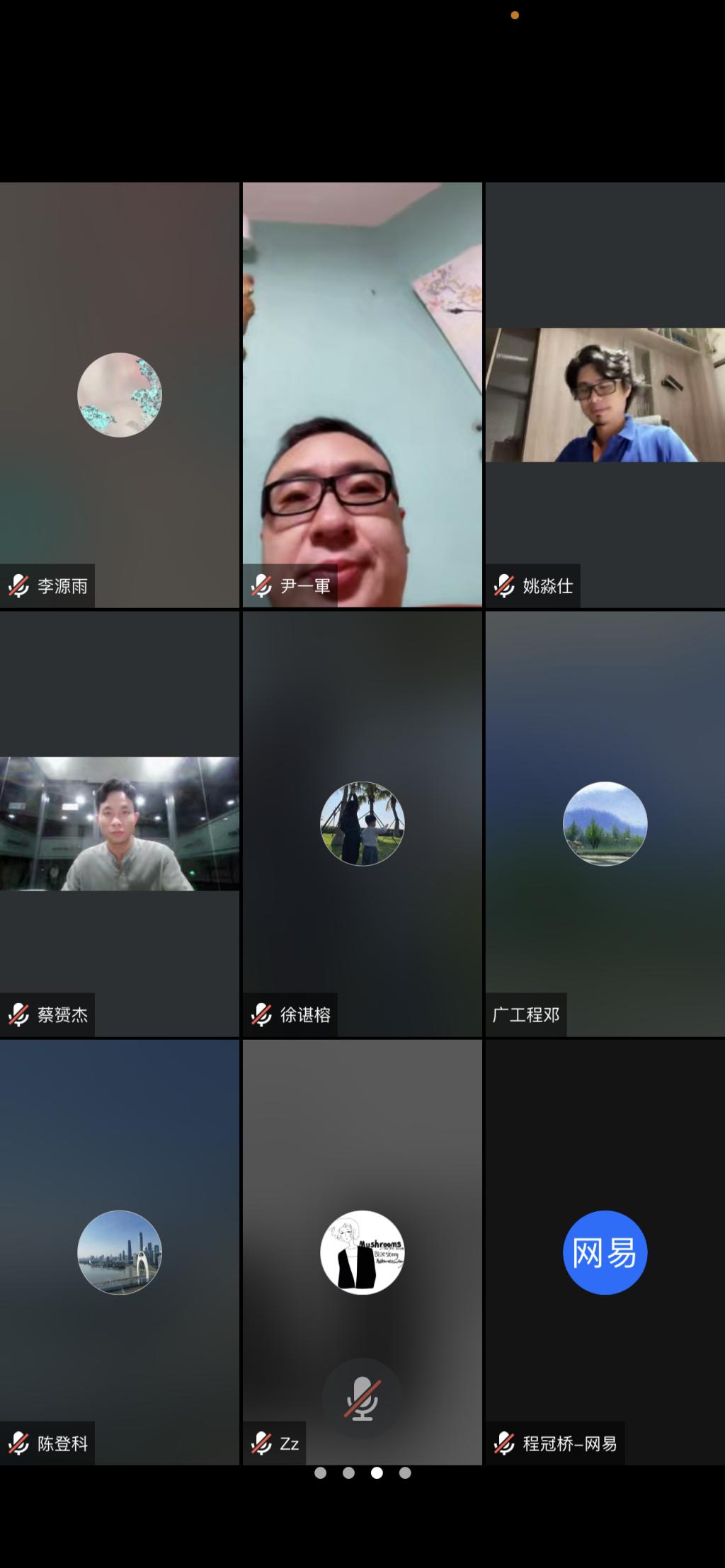Select 尹一軍's video tile
725x1568 pixels.
pos(362,395)
